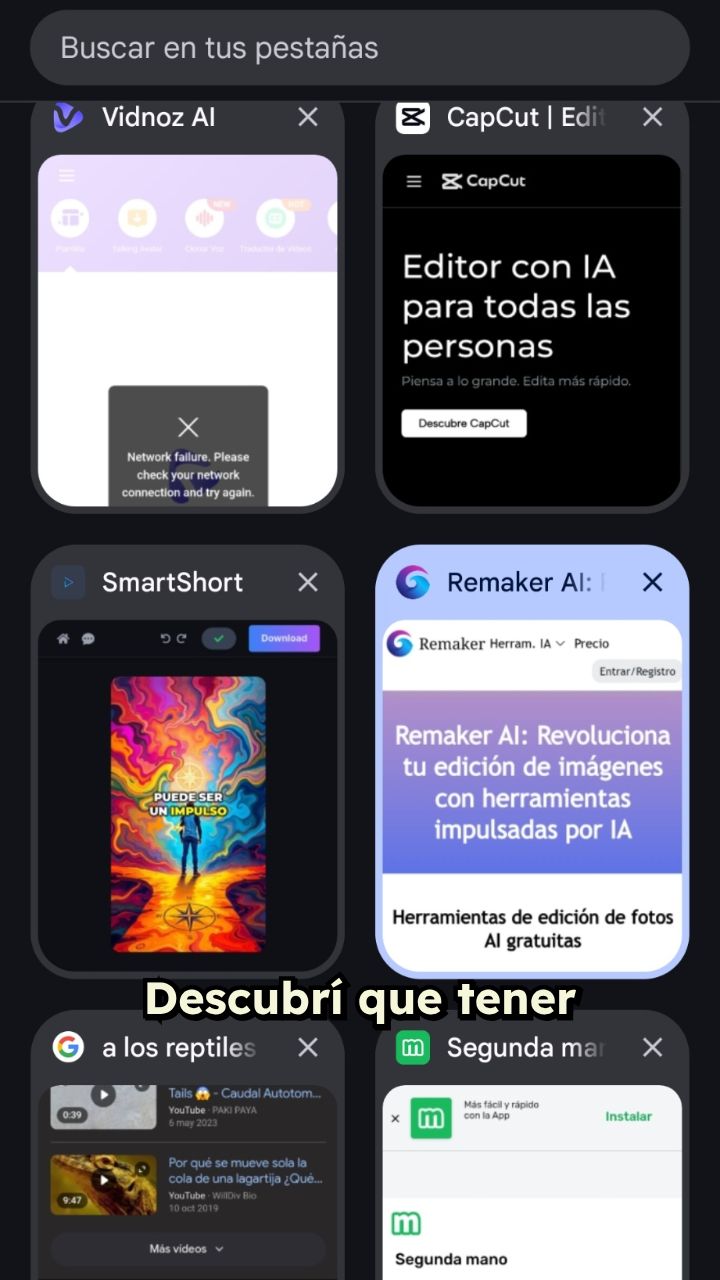Image resolution: width=720 pixels, height=1280 pixels.
Task: Close the CapCut tab
Action: pyautogui.click(x=652, y=117)
